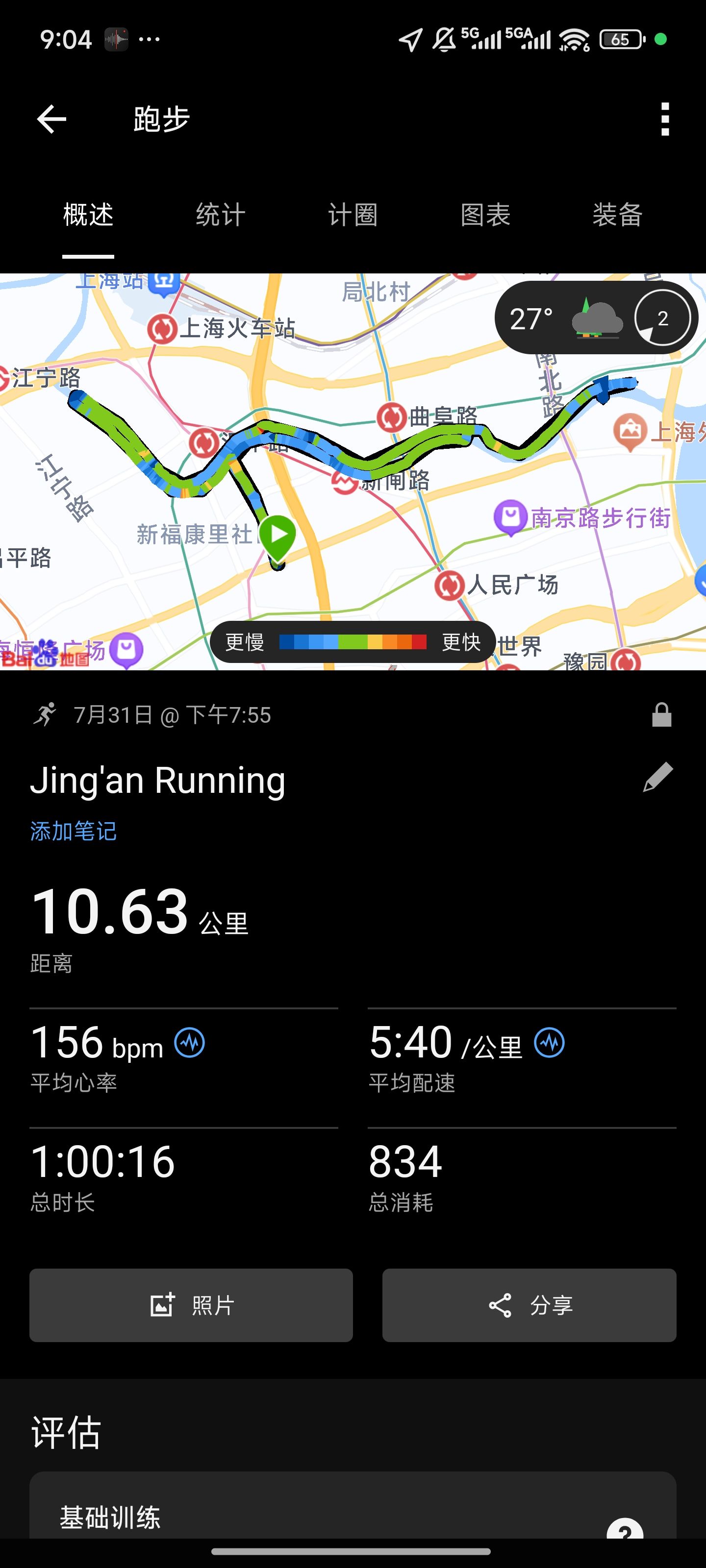This screenshot has height=1568, width=706.
Task: Edit the activity name with the pencil
Action: click(x=658, y=777)
